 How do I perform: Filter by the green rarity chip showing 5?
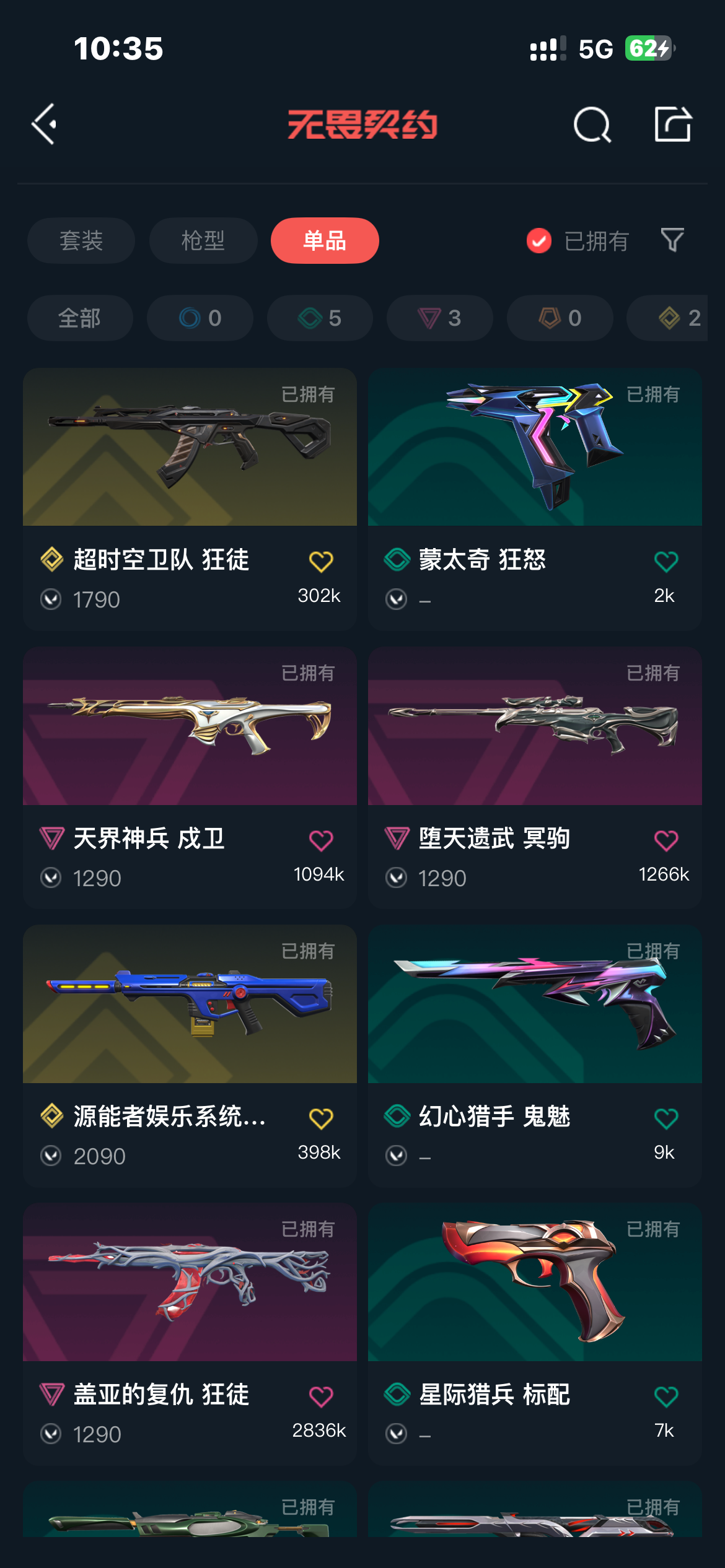click(x=320, y=318)
